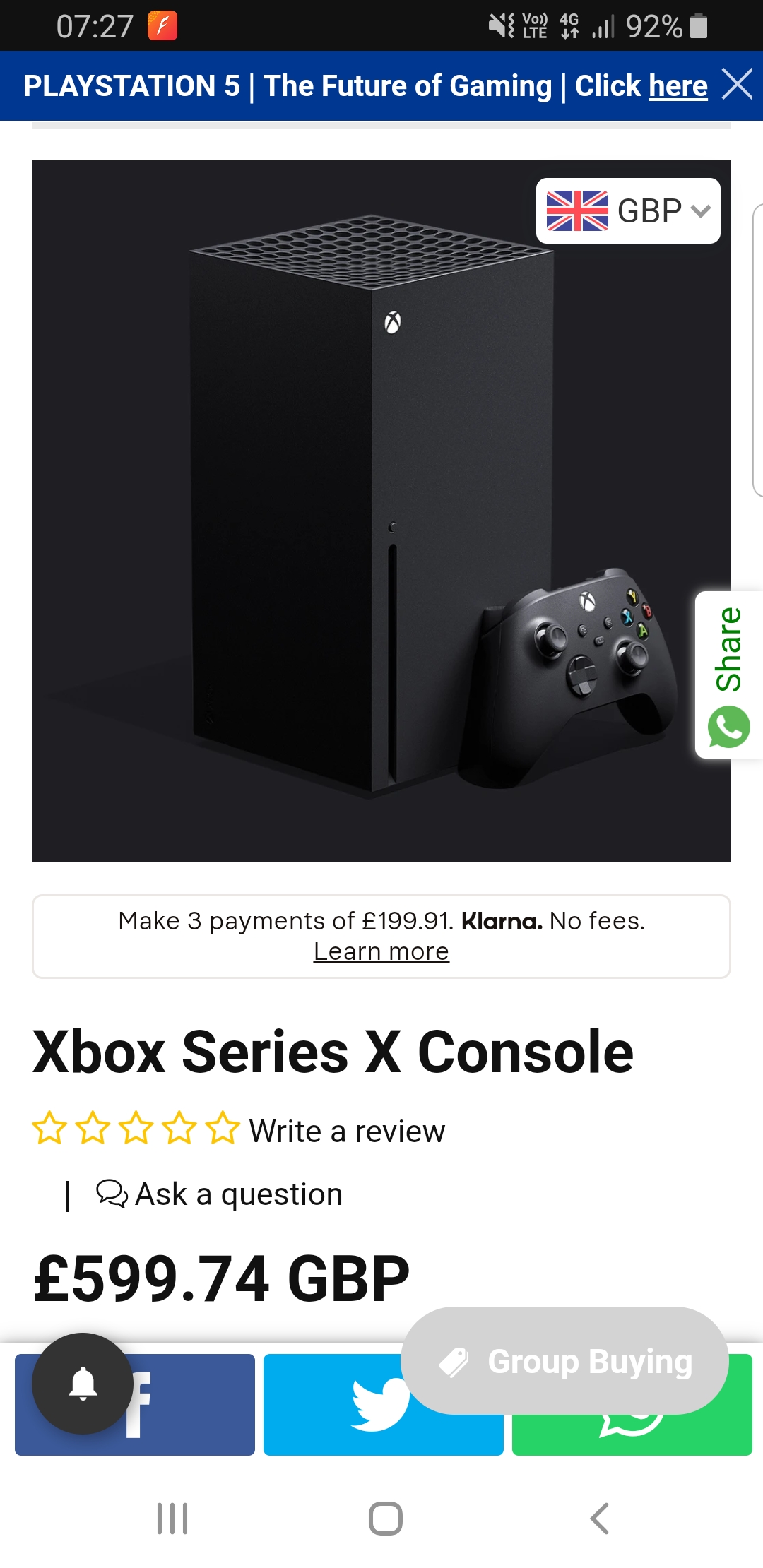Open Ask a question chat bubble icon

point(112,1193)
